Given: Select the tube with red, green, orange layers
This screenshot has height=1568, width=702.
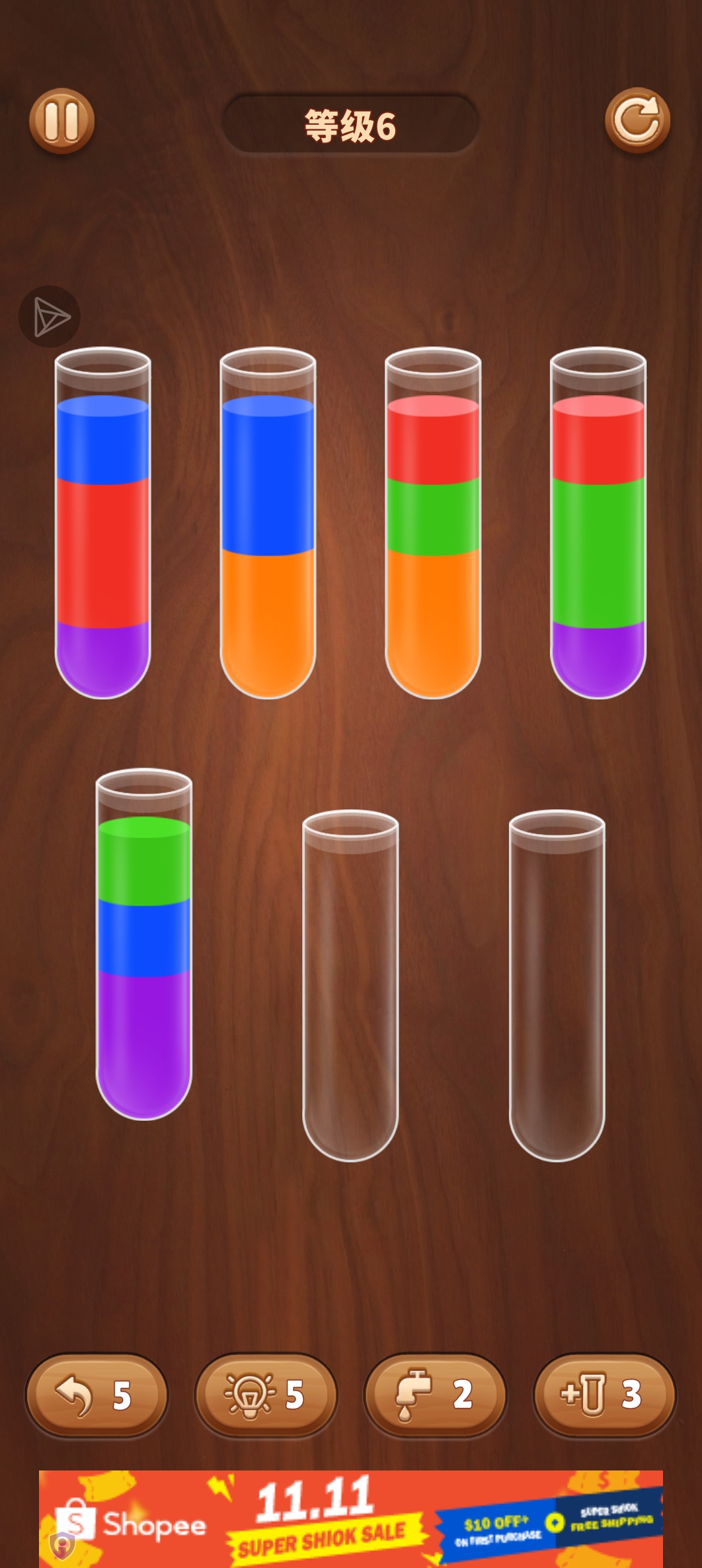Looking at the screenshot, I should 433,523.
